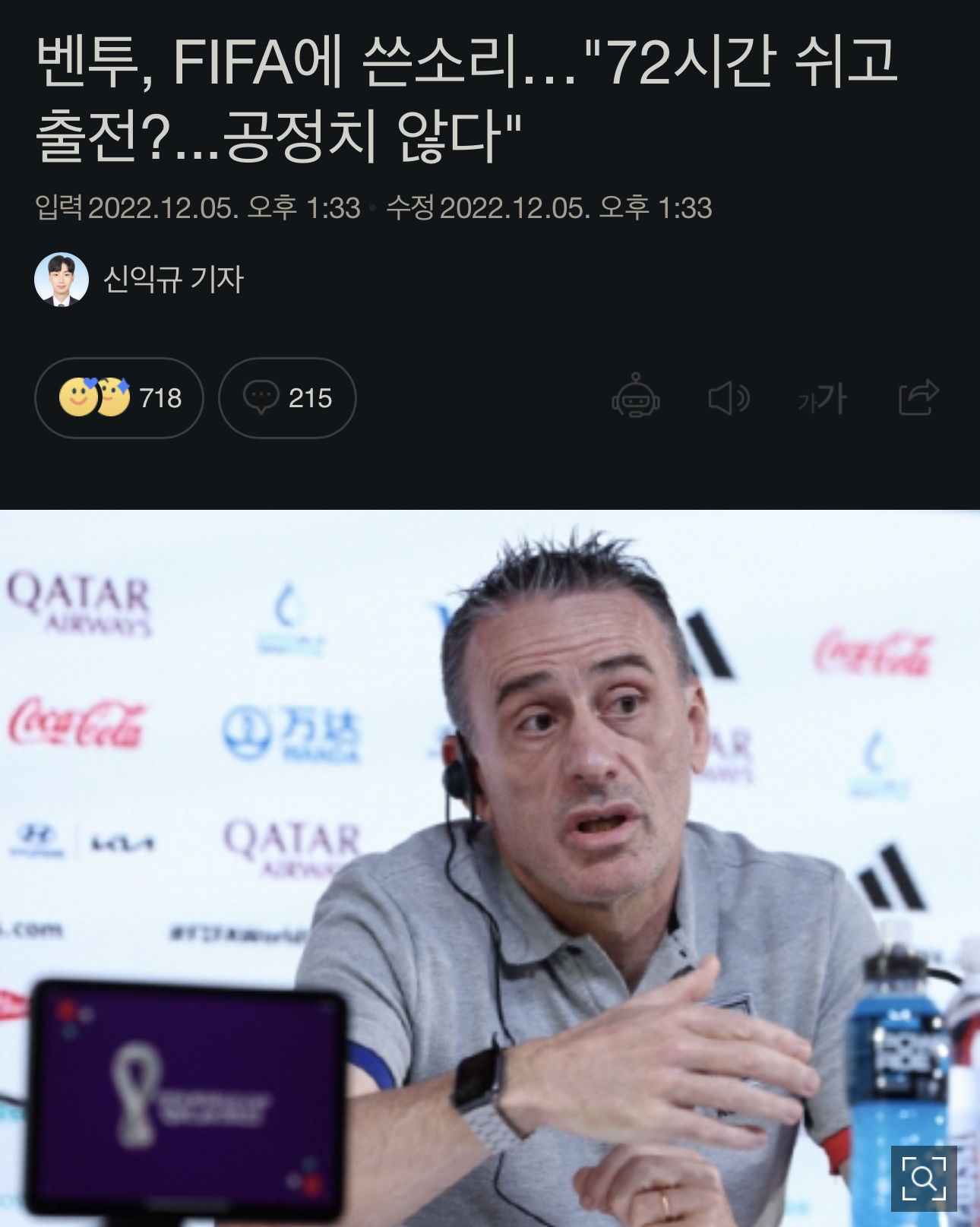This screenshot has height=1227, width=980.
Task: Open the 718 reactions button
Action: point(119,398)
